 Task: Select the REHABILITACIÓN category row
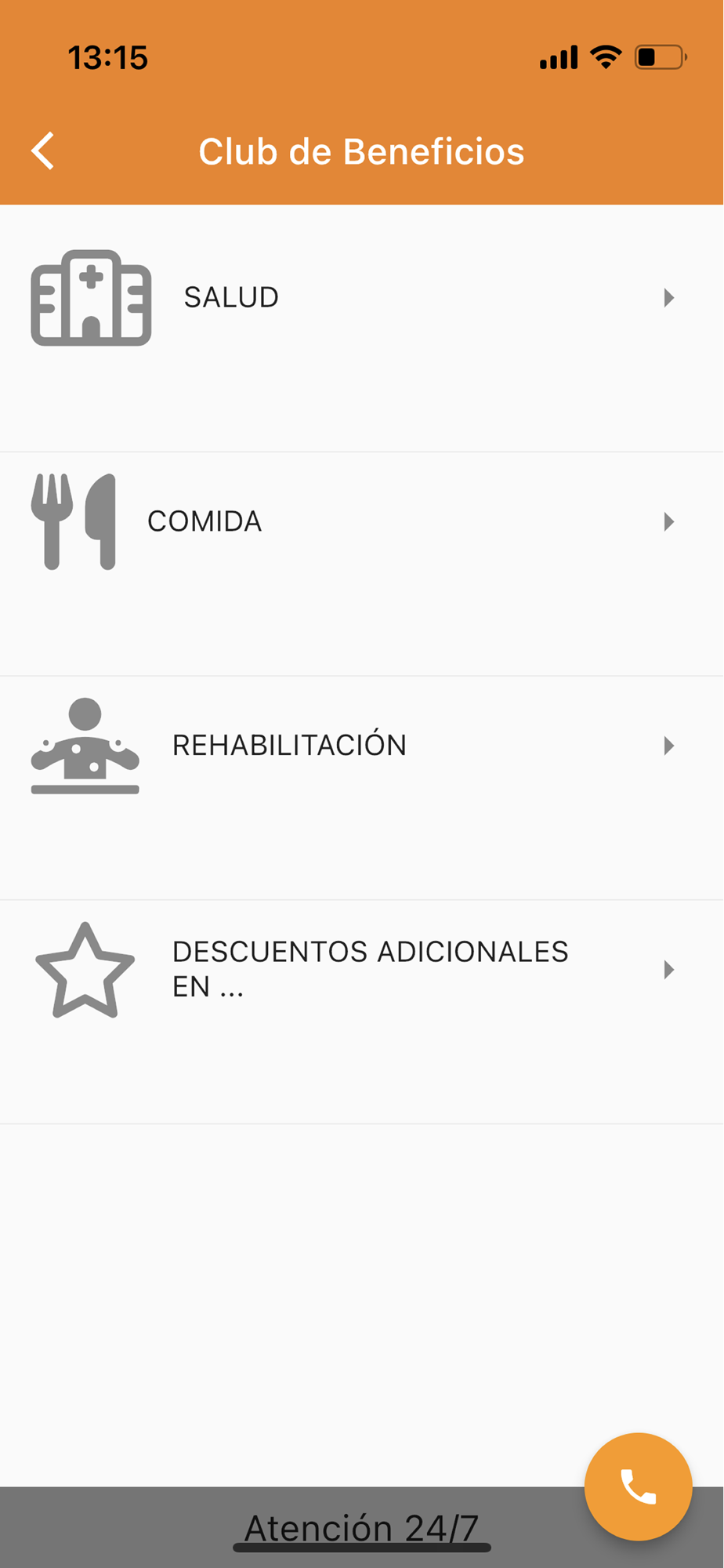362,788
